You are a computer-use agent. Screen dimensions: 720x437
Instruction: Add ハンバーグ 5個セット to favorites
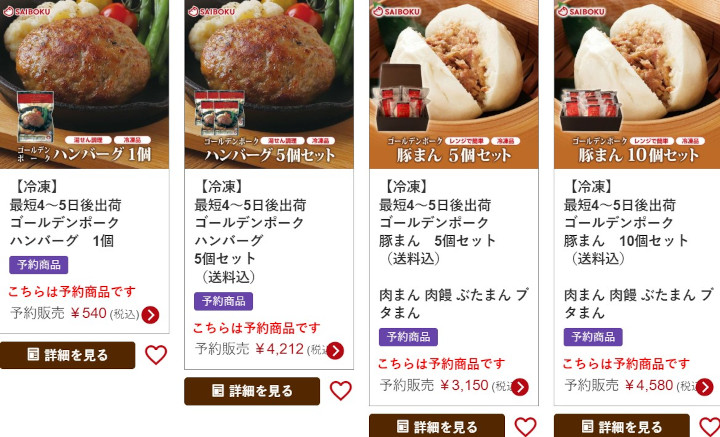point(341,391)
